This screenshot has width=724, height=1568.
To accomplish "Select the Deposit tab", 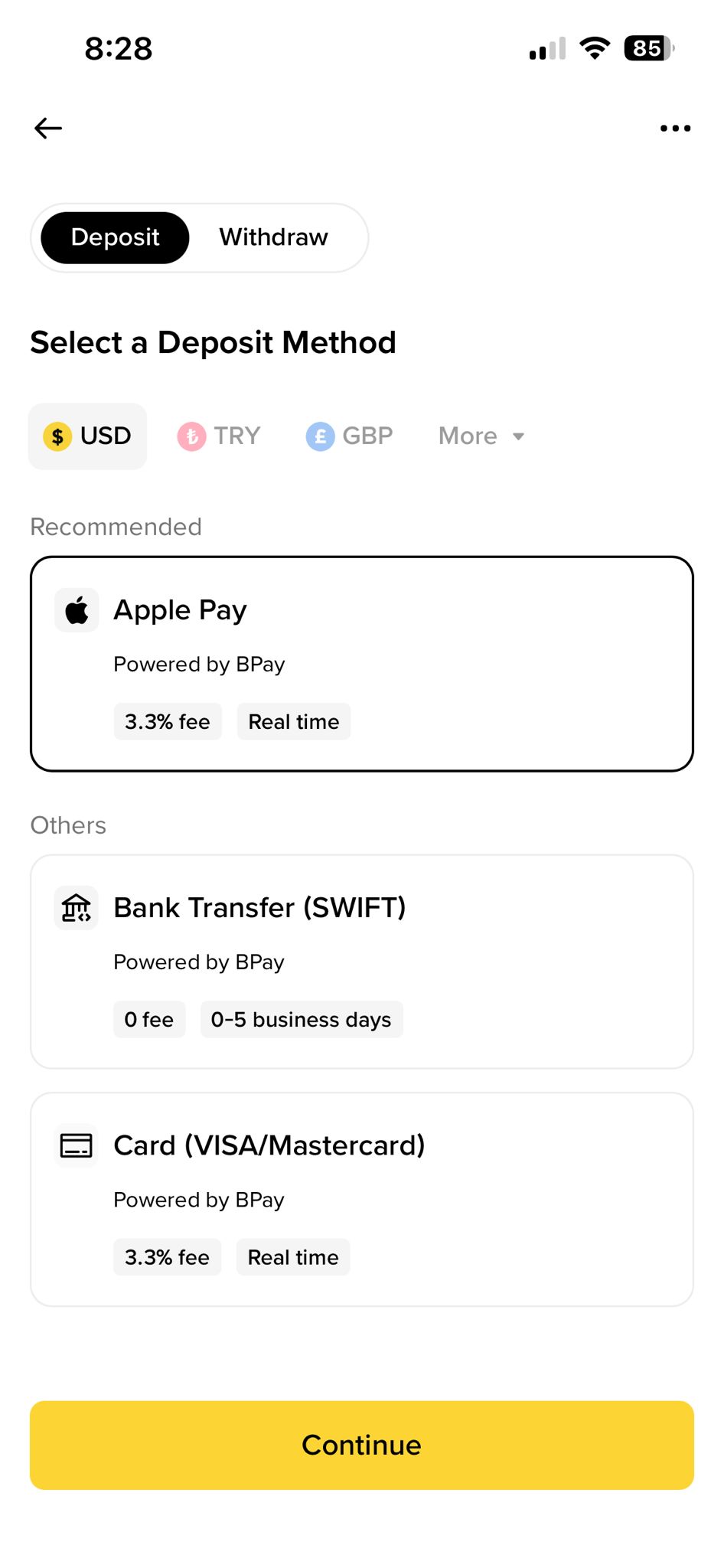I will coord(115,237).
